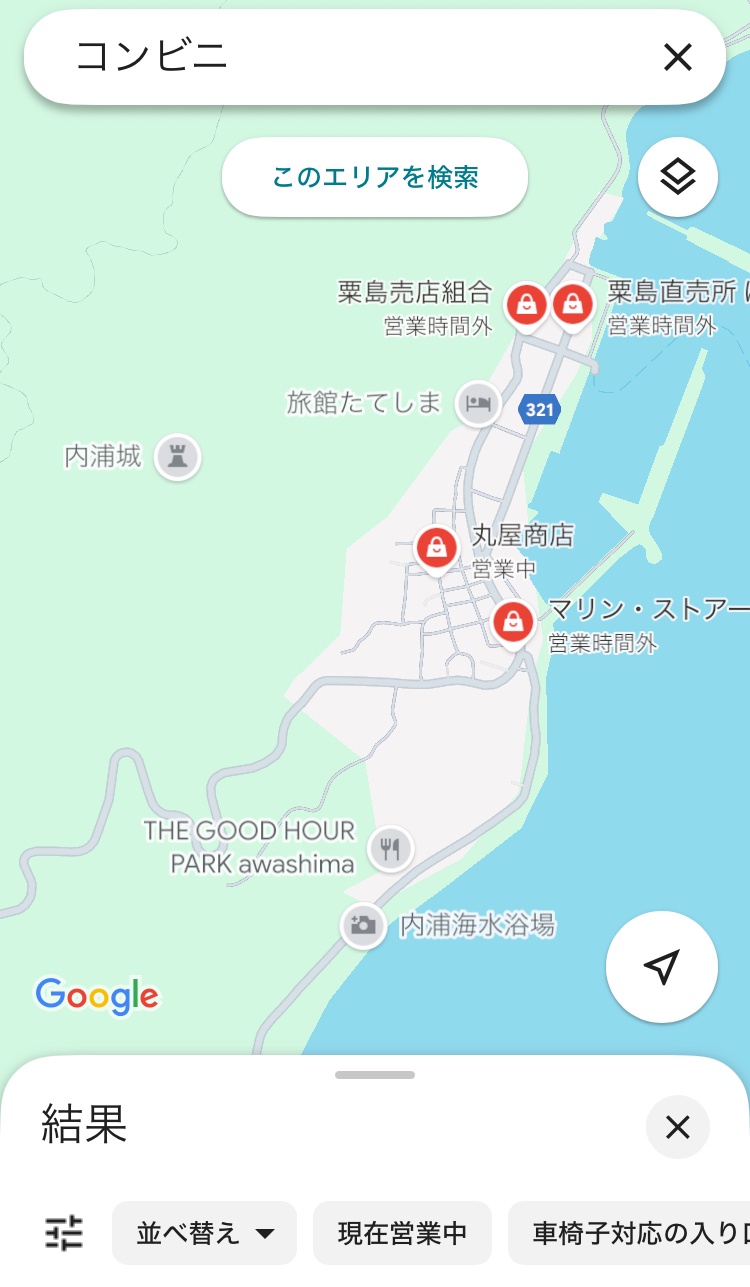Expand the 並べ替え sort dropdown
750x1287 pixels.
point(204,1233)
